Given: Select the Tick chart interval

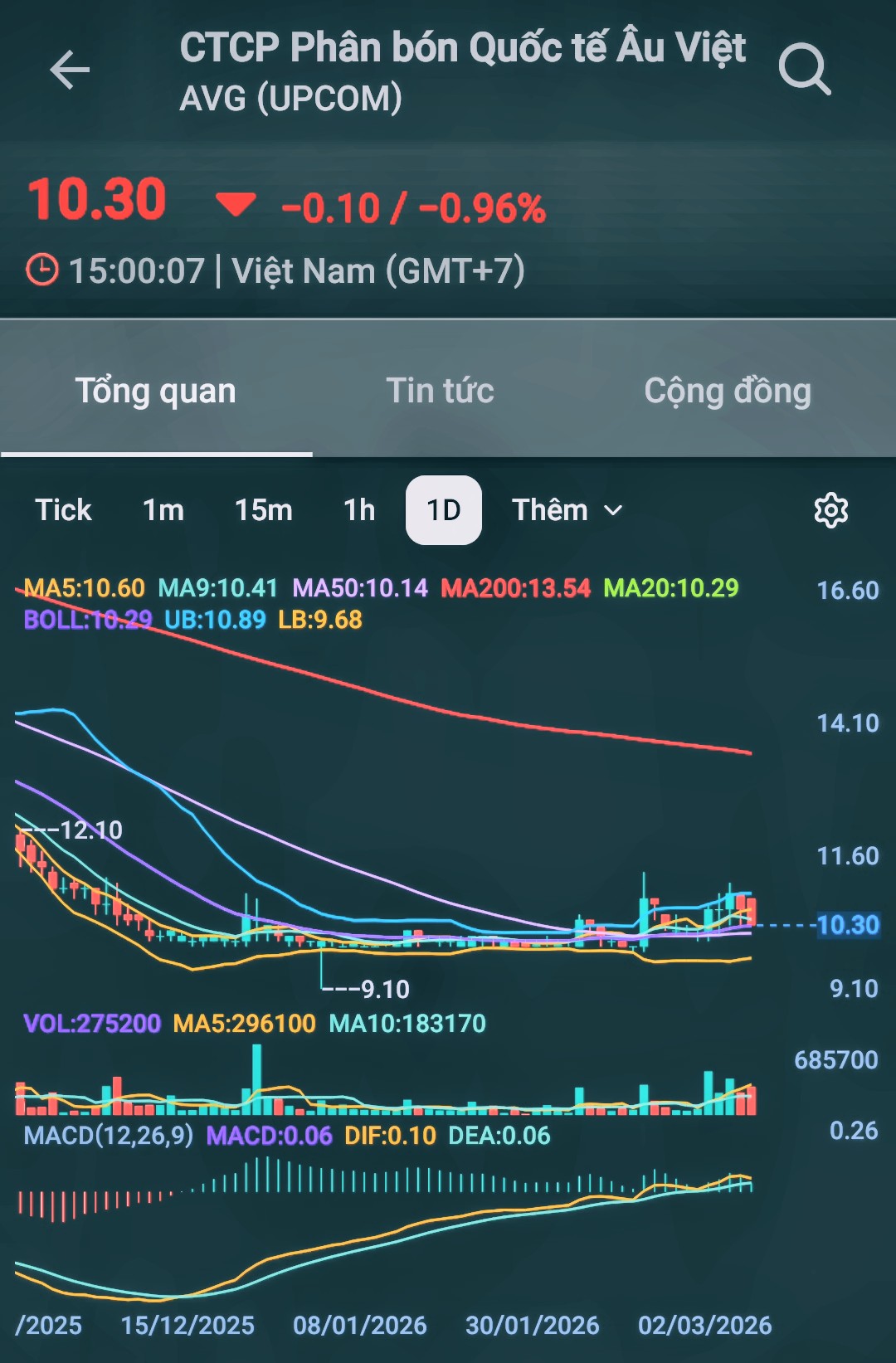Looking at the screenshot, I should 63,510.
